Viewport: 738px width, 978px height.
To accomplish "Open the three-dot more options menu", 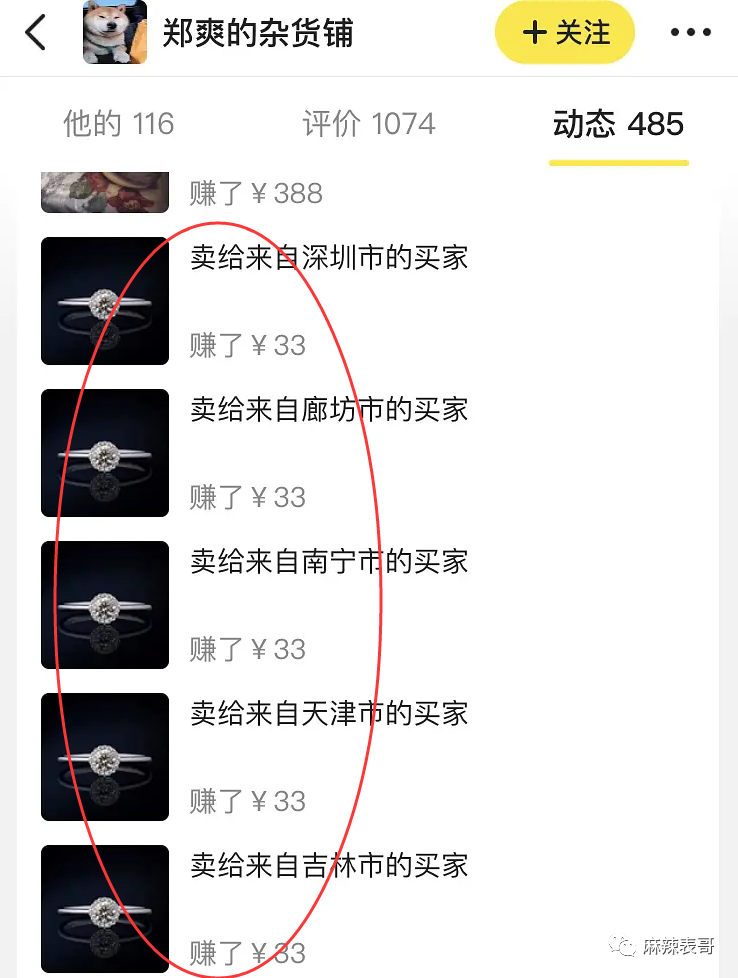I will click(x=691, y=31).
